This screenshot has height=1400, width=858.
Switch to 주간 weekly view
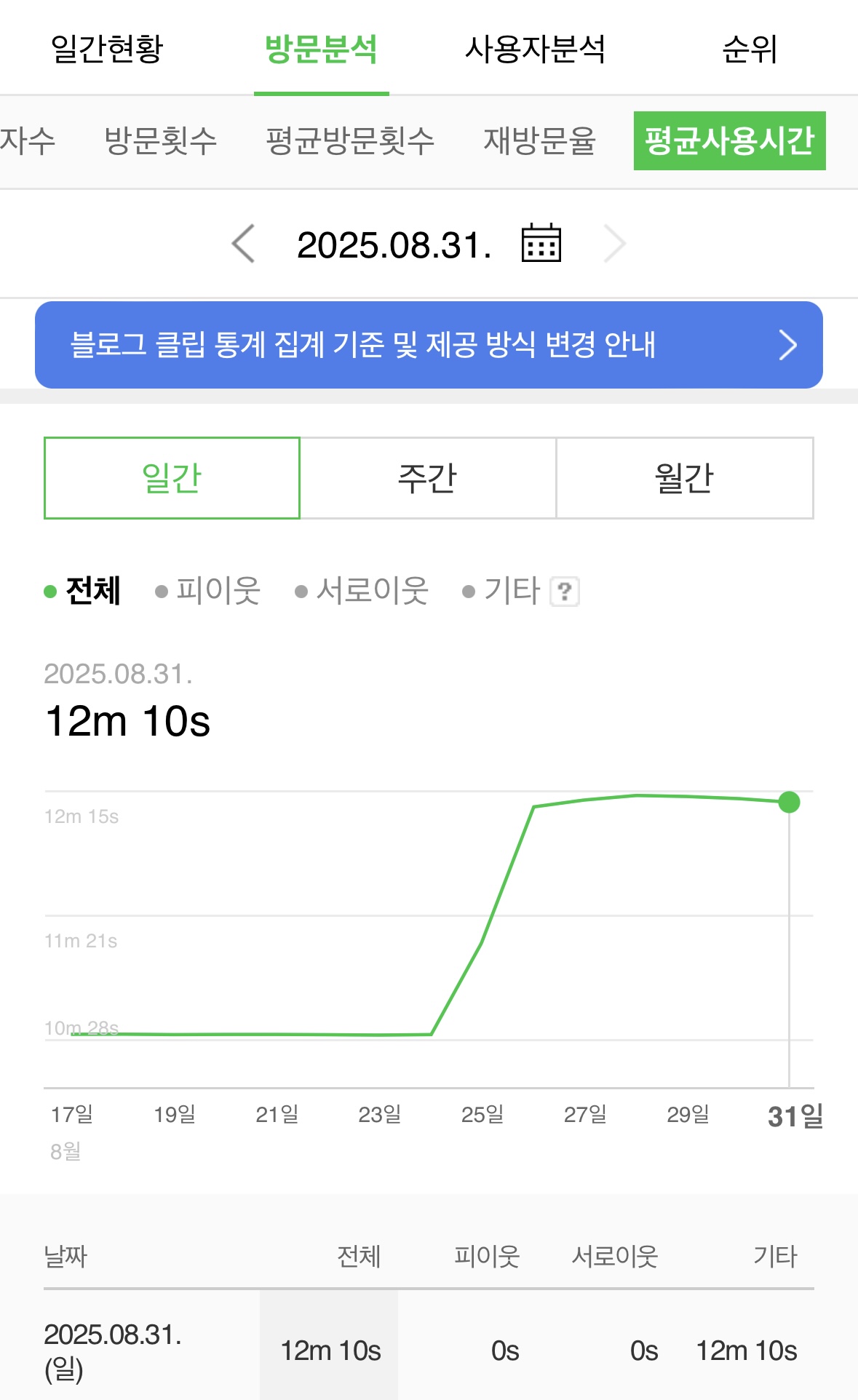click(x=428, y=477)
